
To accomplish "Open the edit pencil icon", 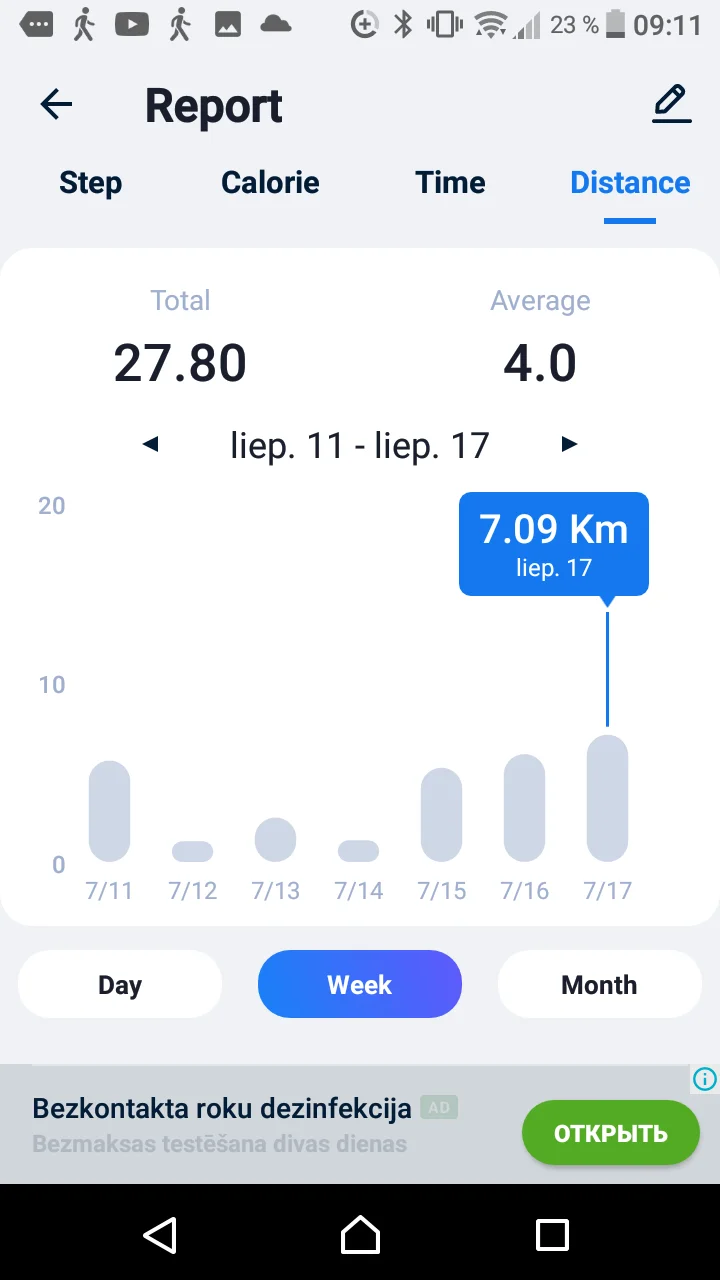I will tap(671, 104).
